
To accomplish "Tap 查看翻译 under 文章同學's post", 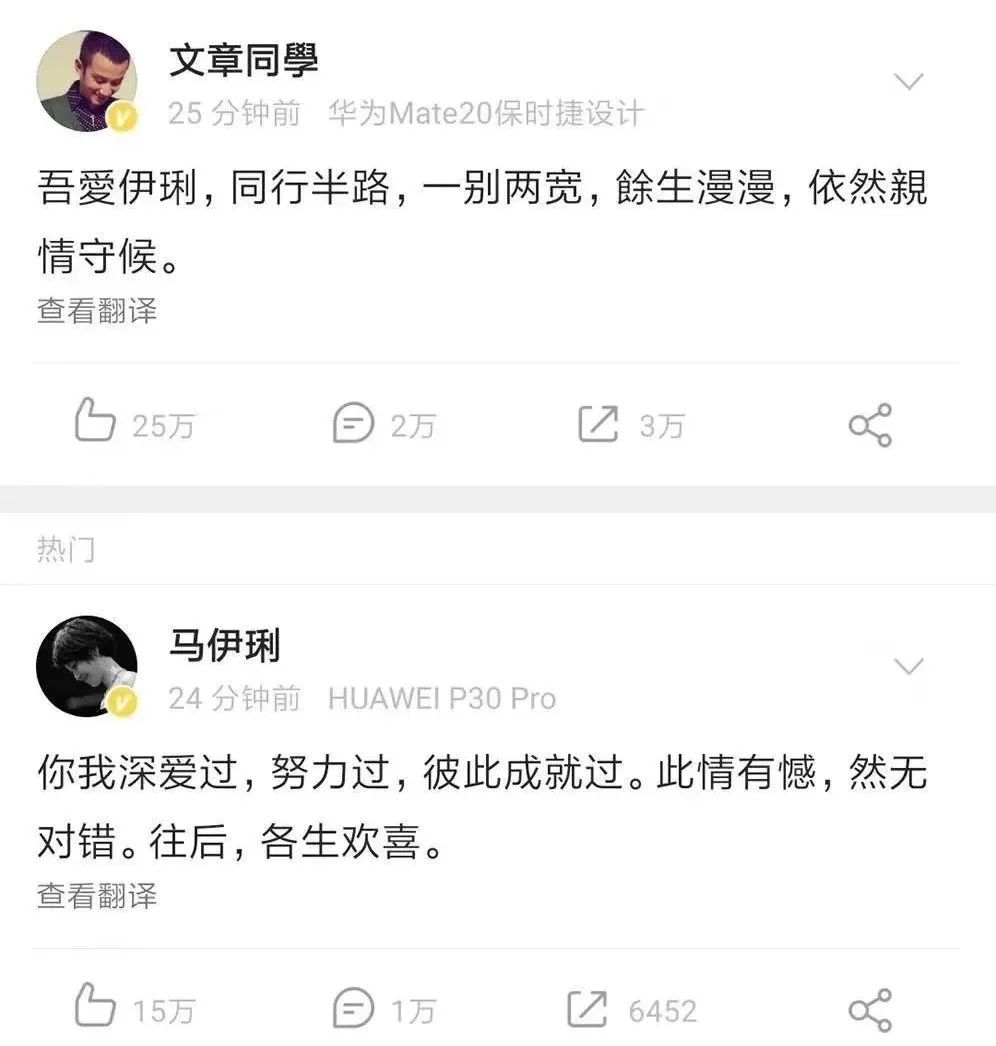I will 97,310.
